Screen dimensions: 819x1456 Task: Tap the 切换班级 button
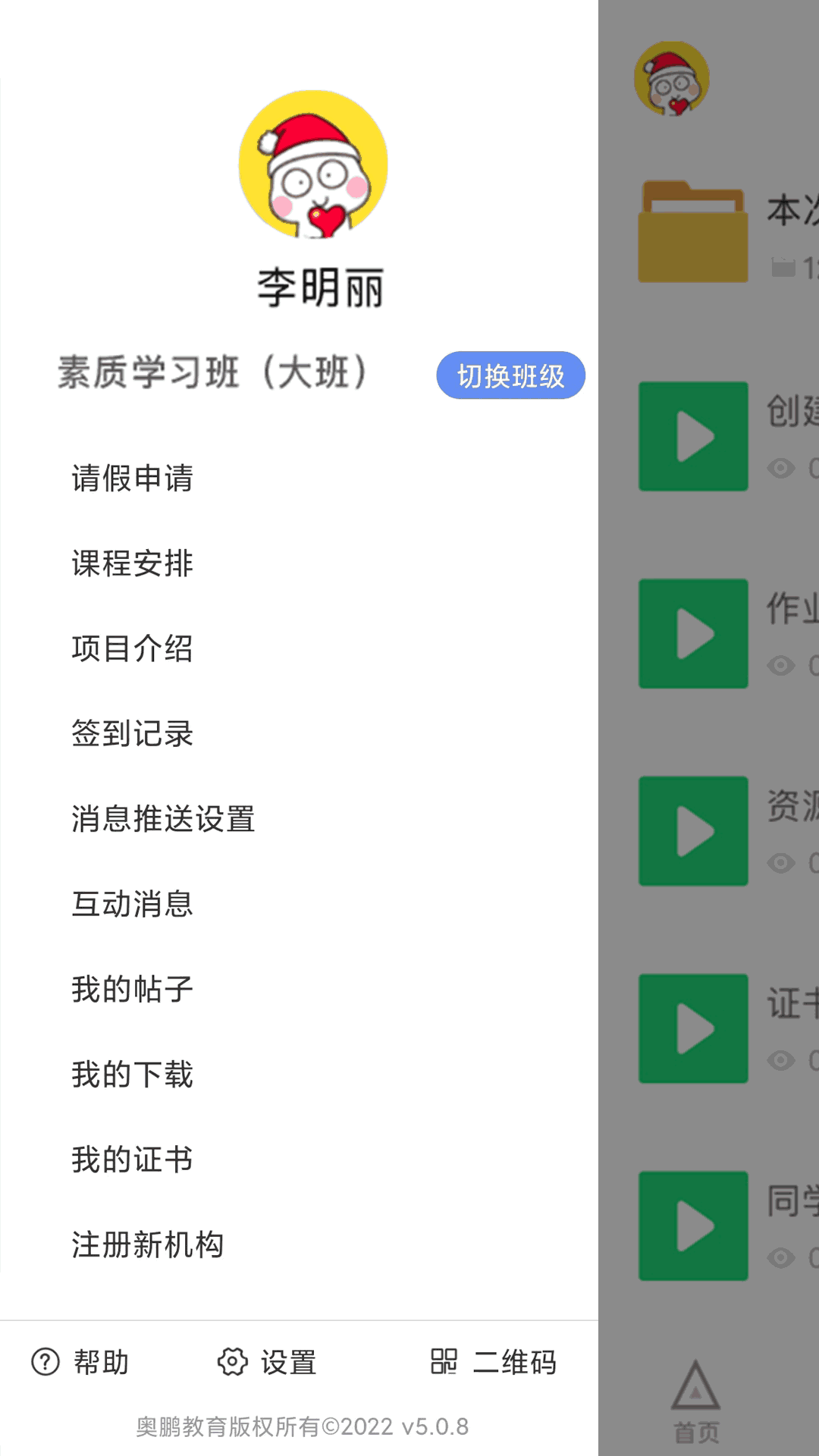coord(510,375)
